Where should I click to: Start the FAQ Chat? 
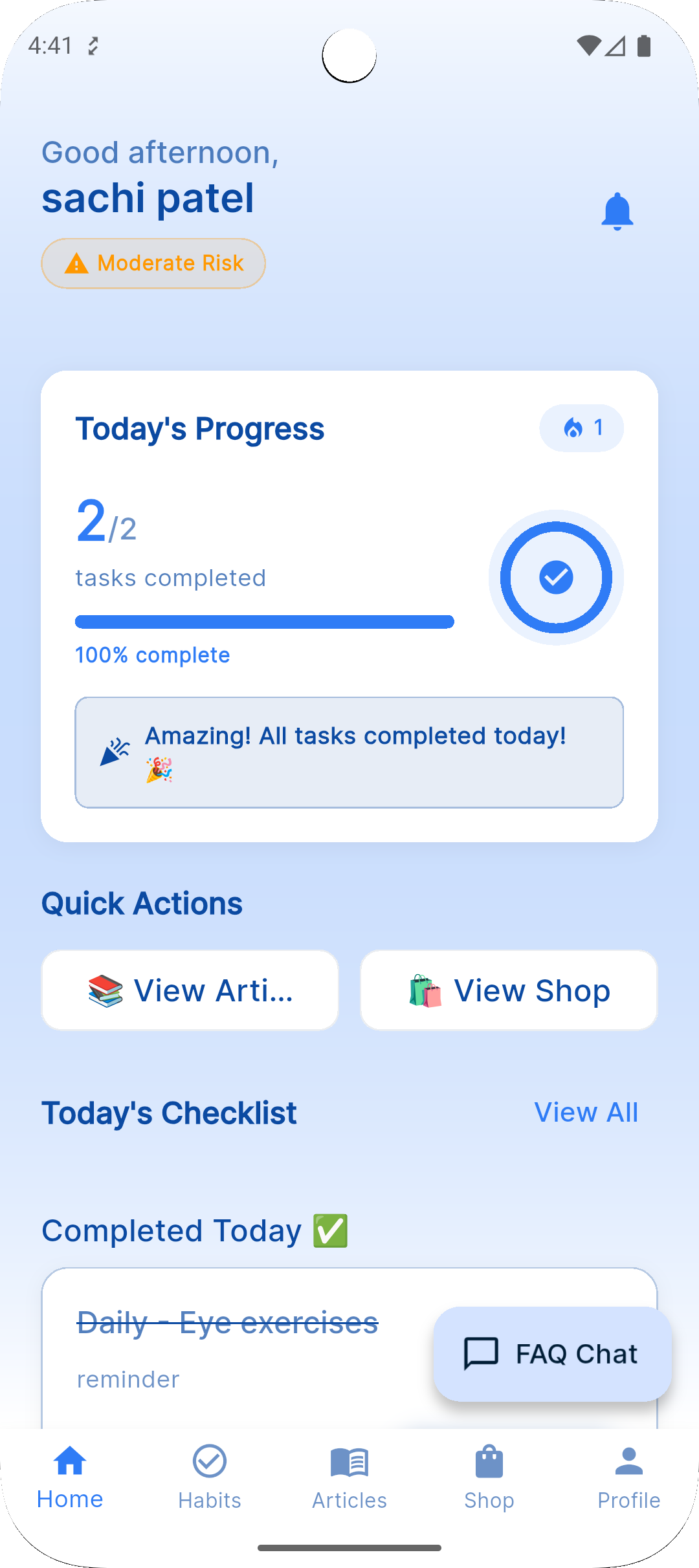[552, 1354]
